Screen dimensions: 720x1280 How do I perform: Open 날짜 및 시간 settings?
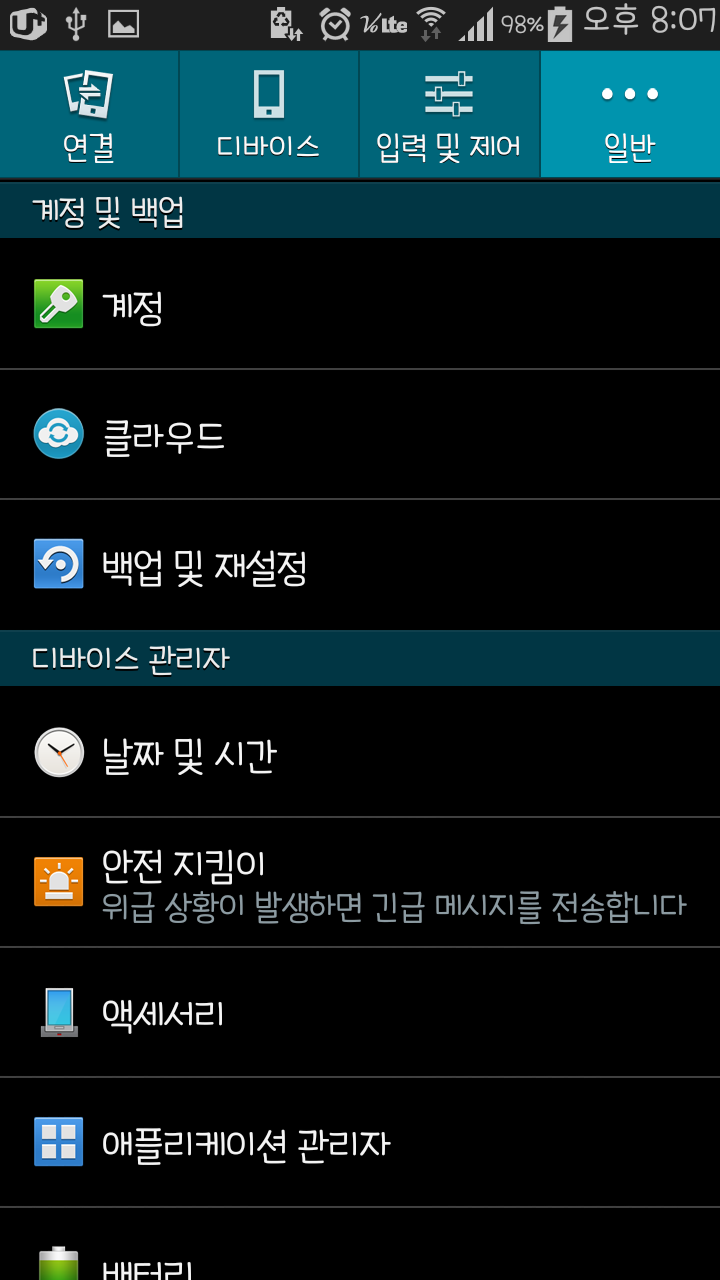360,753
